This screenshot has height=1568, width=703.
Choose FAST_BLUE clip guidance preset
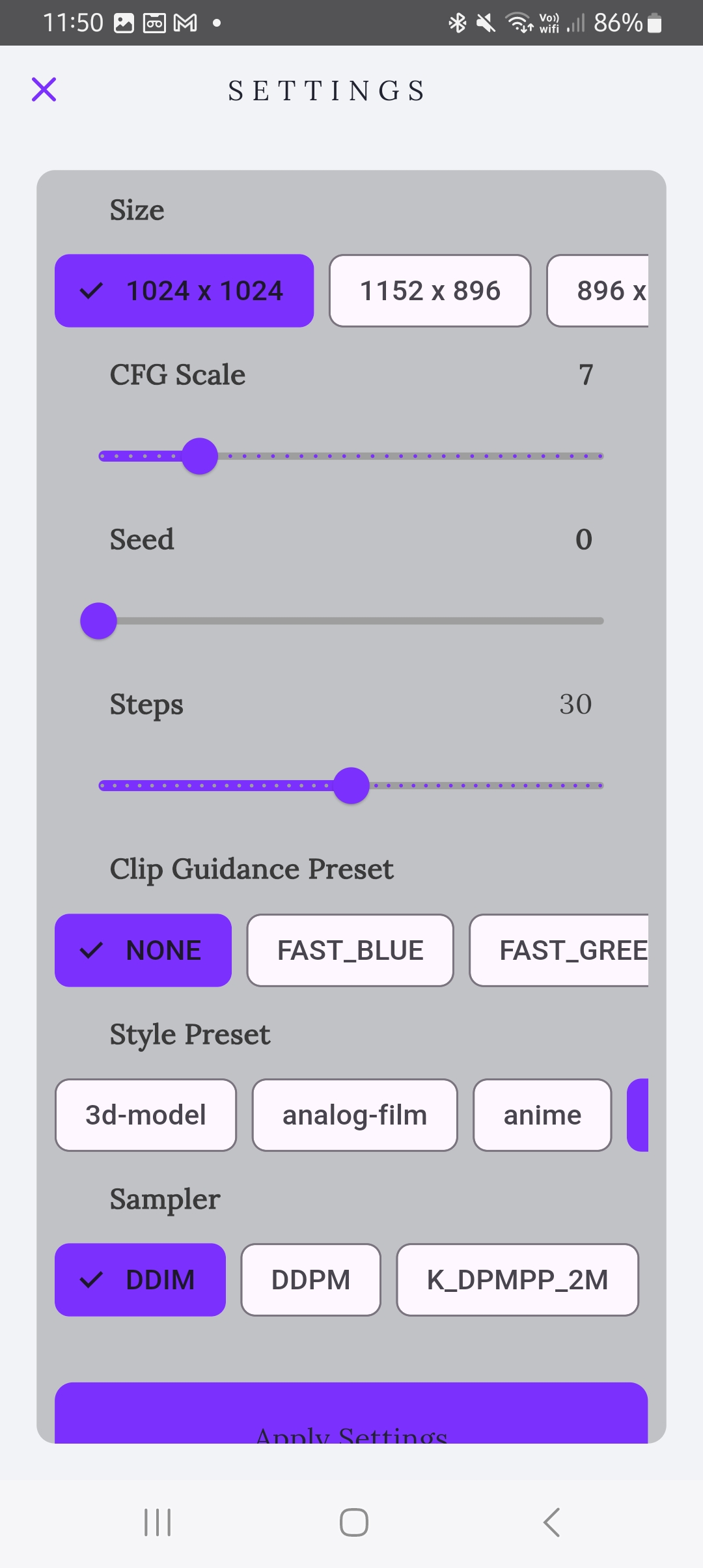click(x=350, y=950)
